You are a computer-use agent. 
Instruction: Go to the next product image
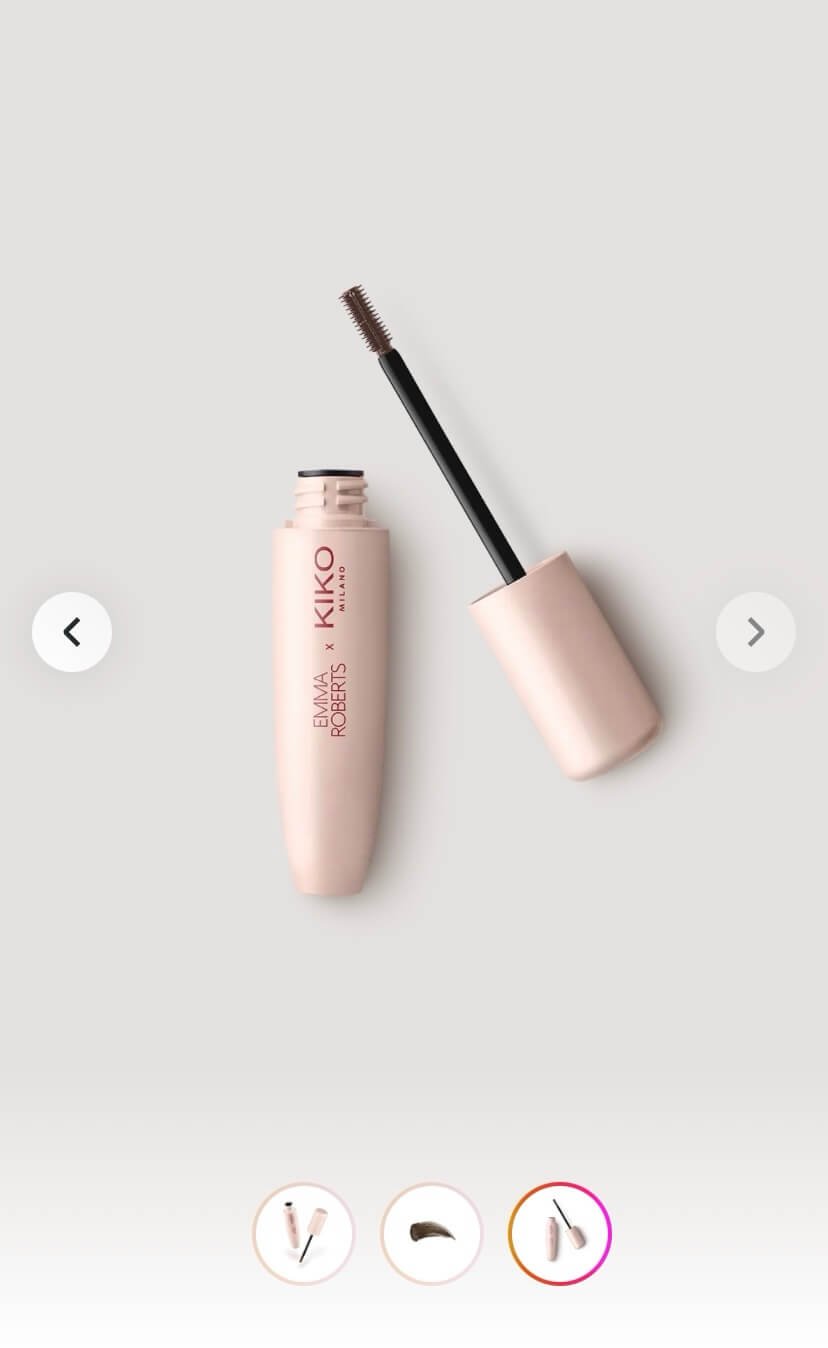(x=755, y=632)
